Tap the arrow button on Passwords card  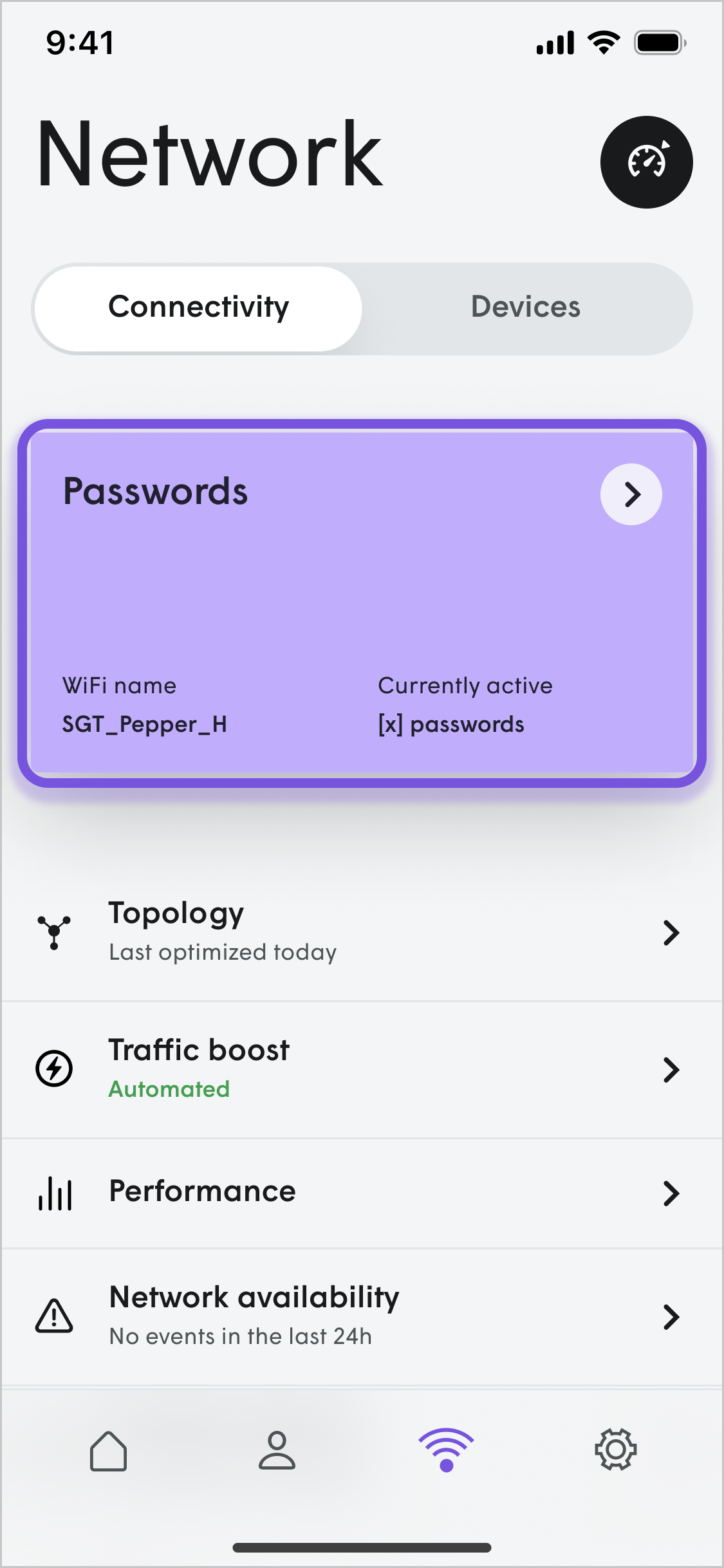pos(631,494)
